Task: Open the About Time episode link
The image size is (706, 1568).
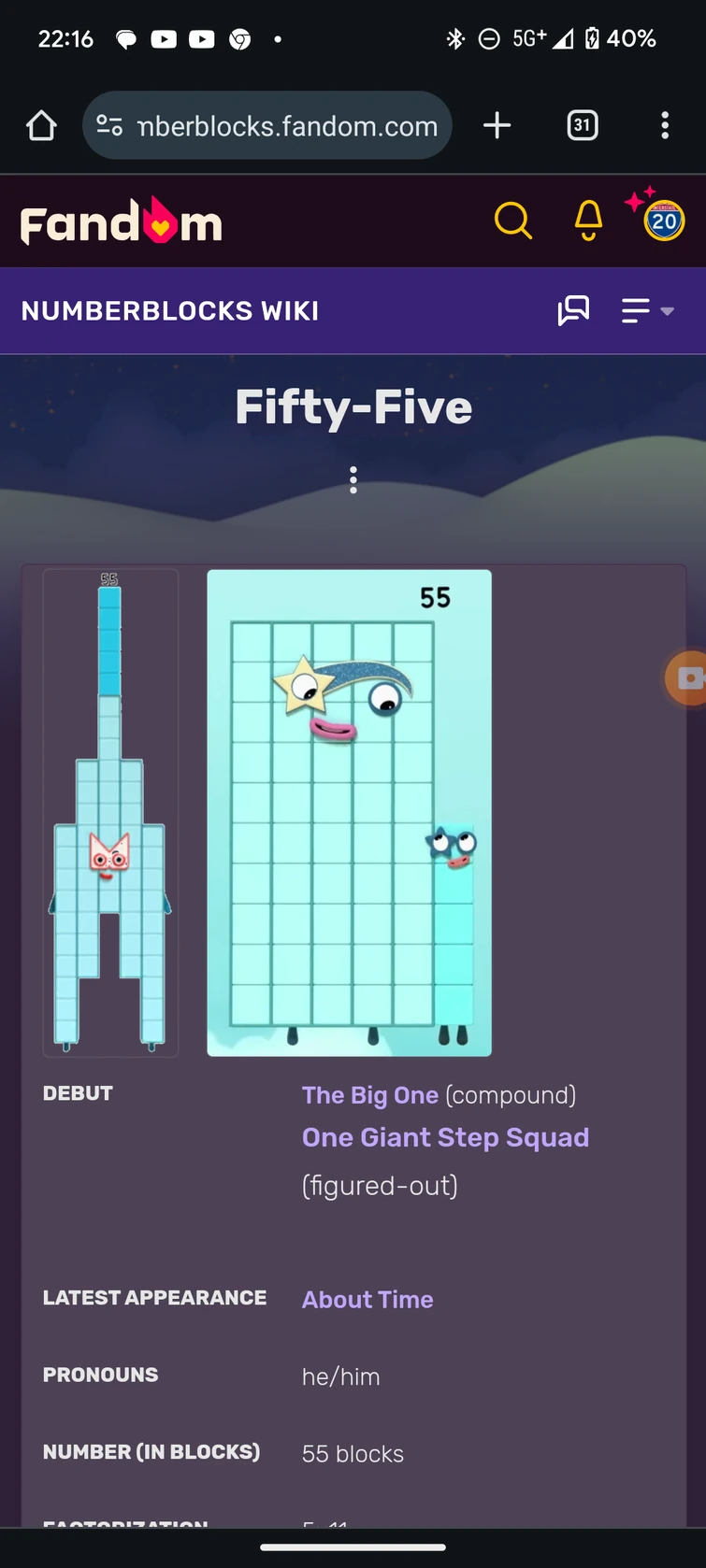Action: (367, 1300)
